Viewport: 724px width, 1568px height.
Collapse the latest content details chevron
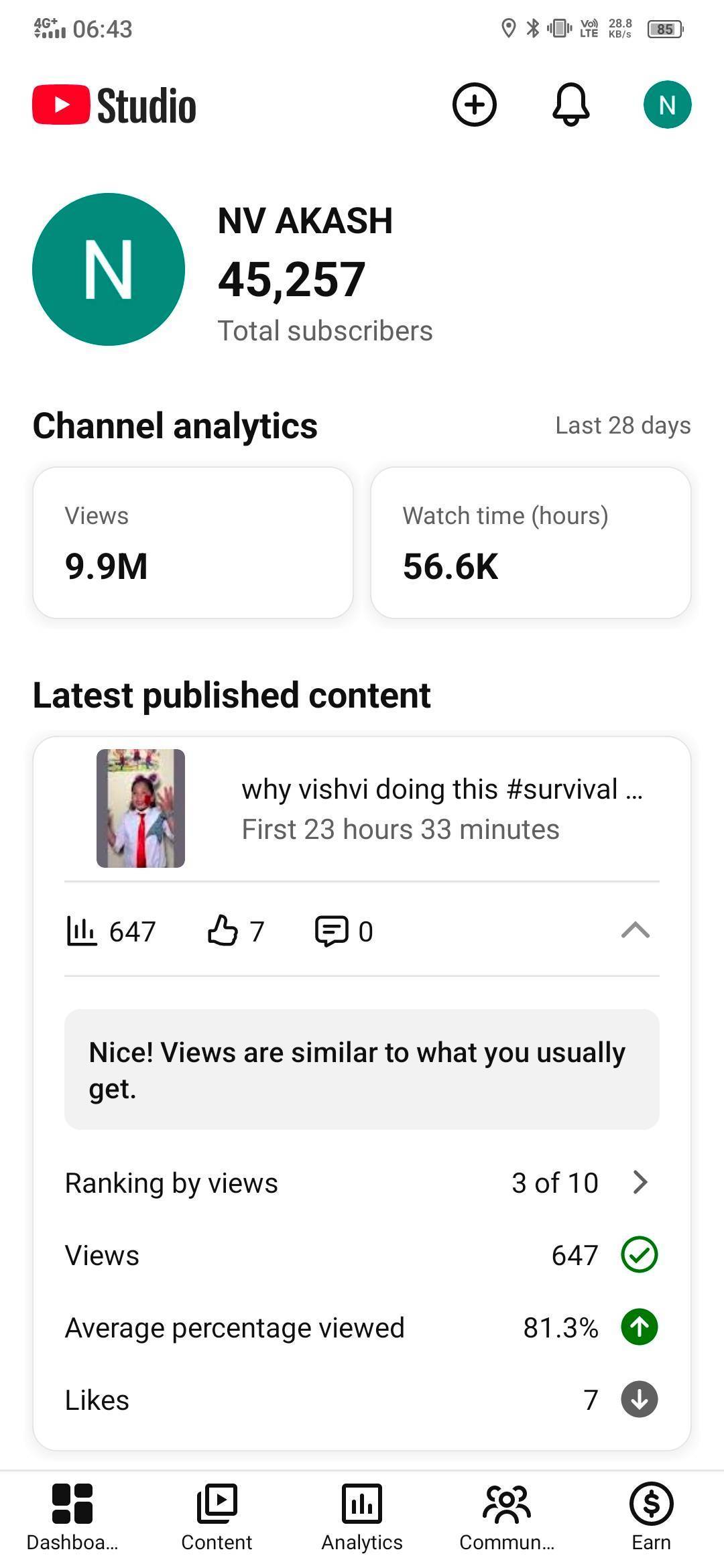tap(635, 931)
